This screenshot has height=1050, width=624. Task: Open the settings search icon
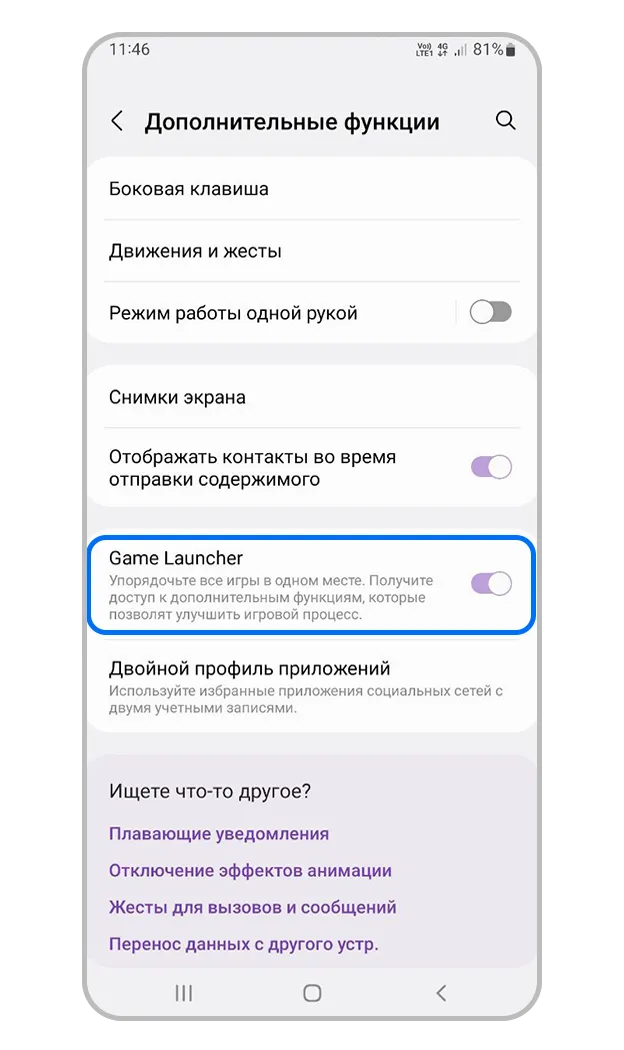[505, 121]
